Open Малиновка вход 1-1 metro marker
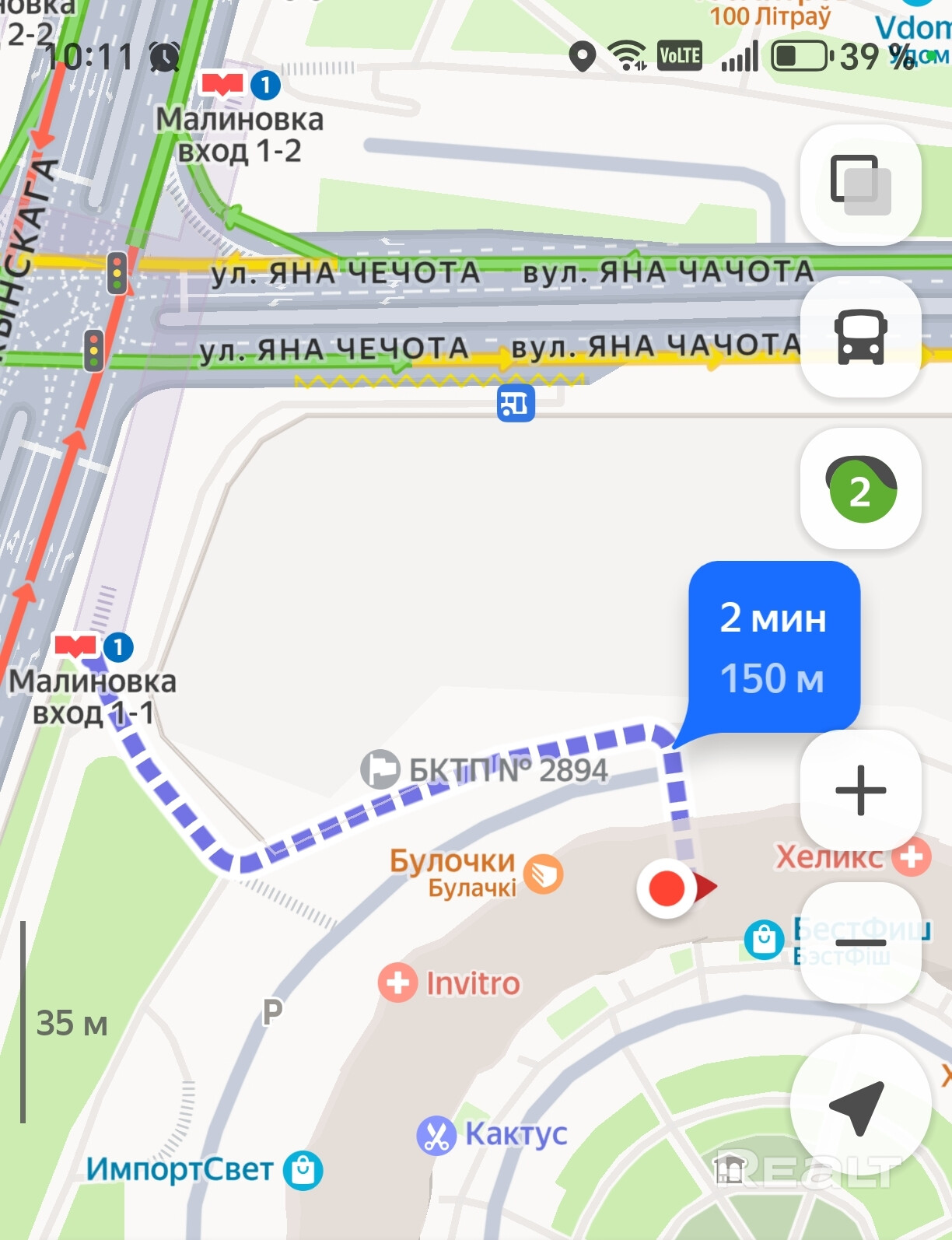952x1240 pixels. click(75, 646)
